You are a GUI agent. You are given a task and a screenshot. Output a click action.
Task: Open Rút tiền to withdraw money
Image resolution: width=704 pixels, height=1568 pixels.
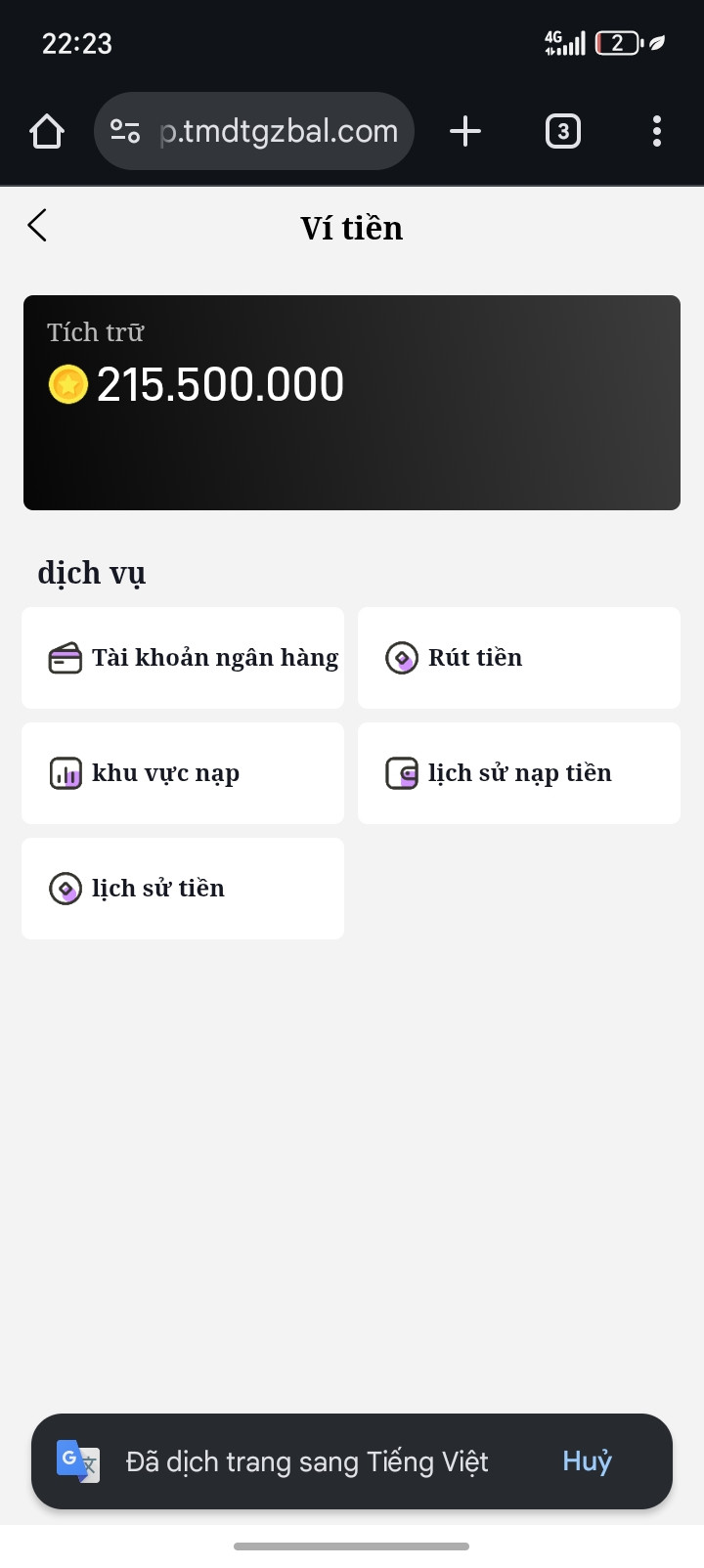coord(519,658)
